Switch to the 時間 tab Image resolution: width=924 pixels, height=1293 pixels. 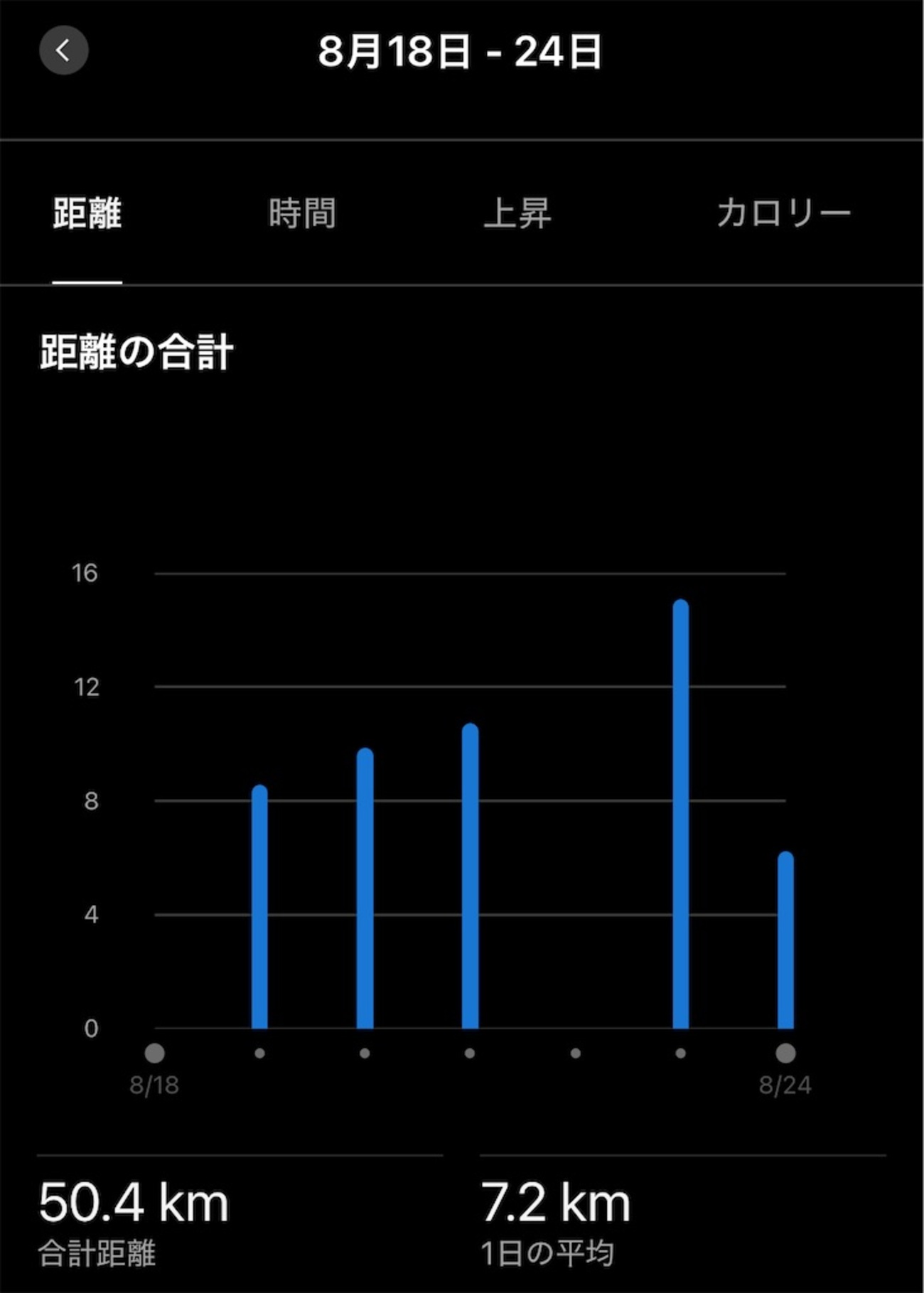pos(302,213)
